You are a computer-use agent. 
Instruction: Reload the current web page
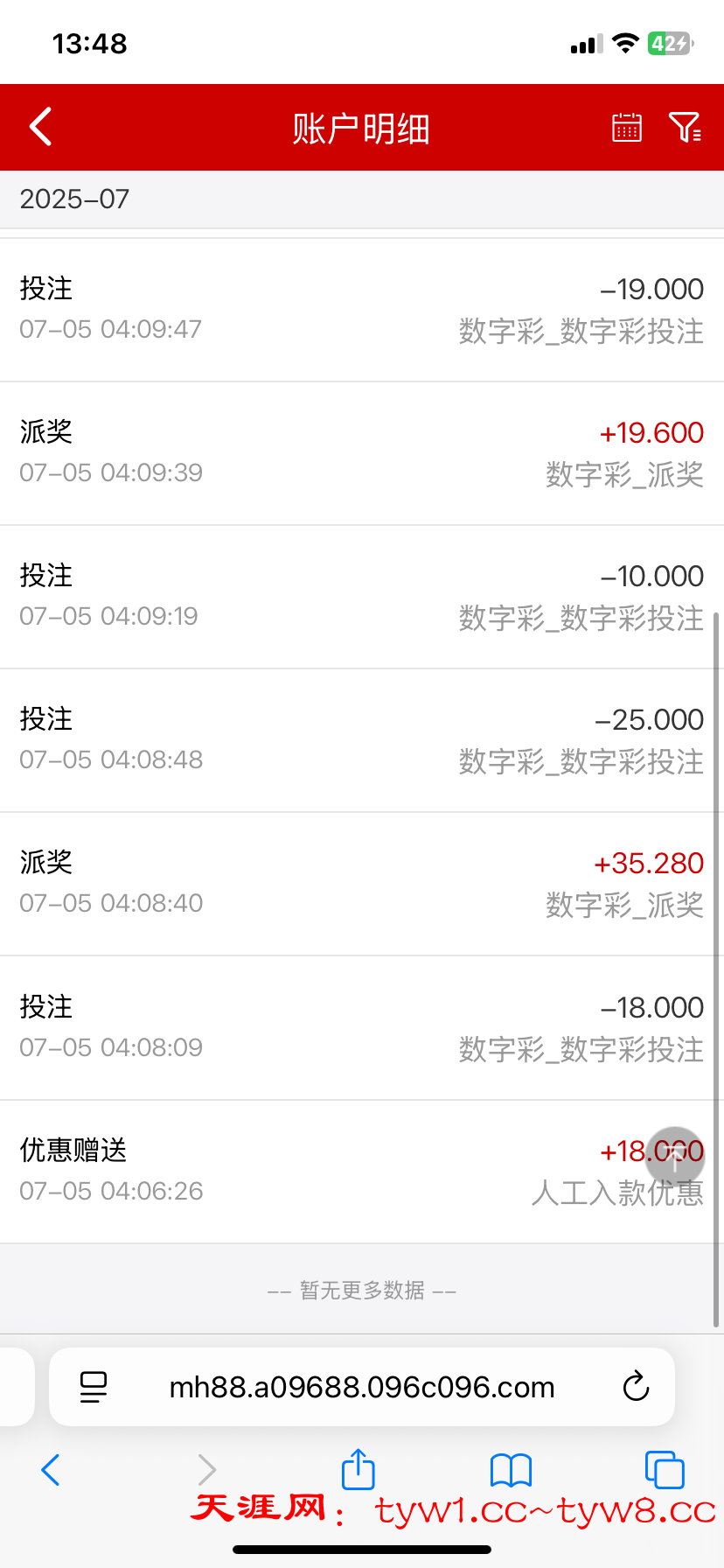coord(636,1387)
